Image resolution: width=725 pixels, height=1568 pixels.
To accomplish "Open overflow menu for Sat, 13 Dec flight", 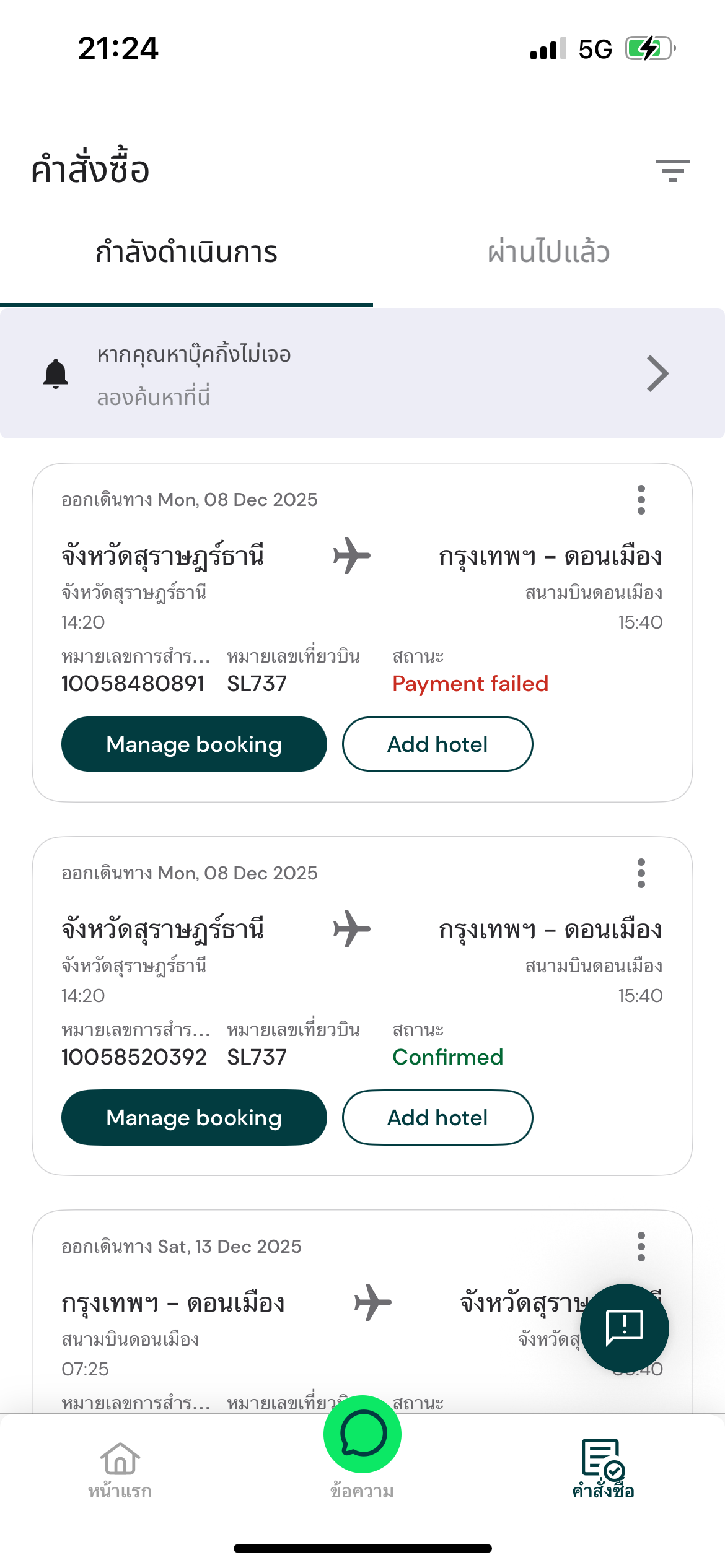I will [641, 1247].
